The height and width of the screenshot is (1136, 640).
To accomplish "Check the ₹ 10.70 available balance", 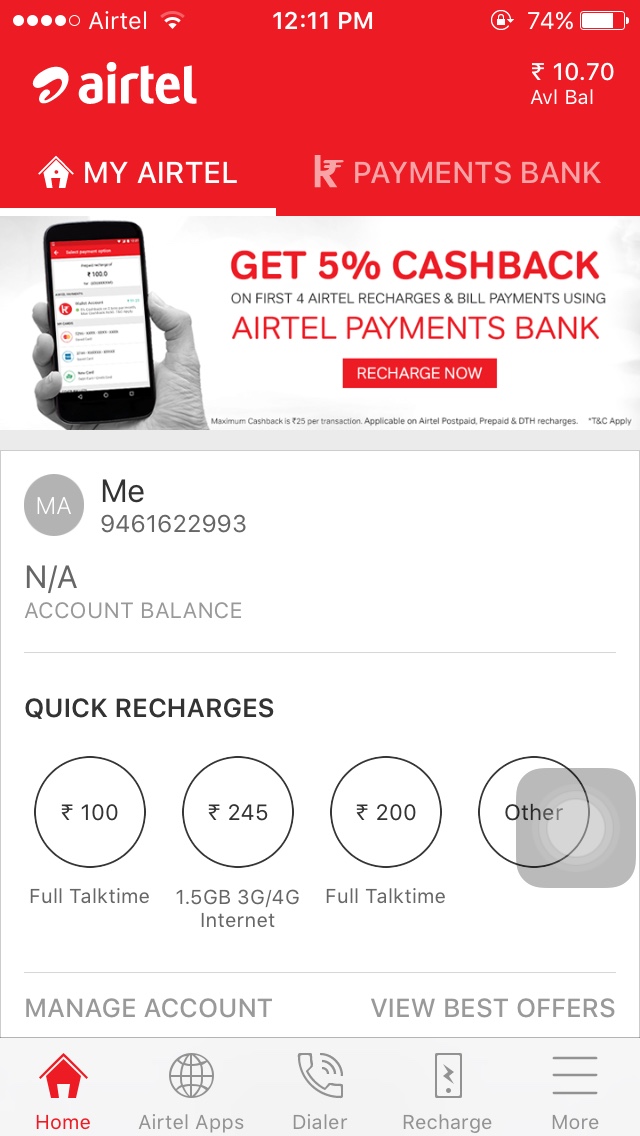I will 571,82.
